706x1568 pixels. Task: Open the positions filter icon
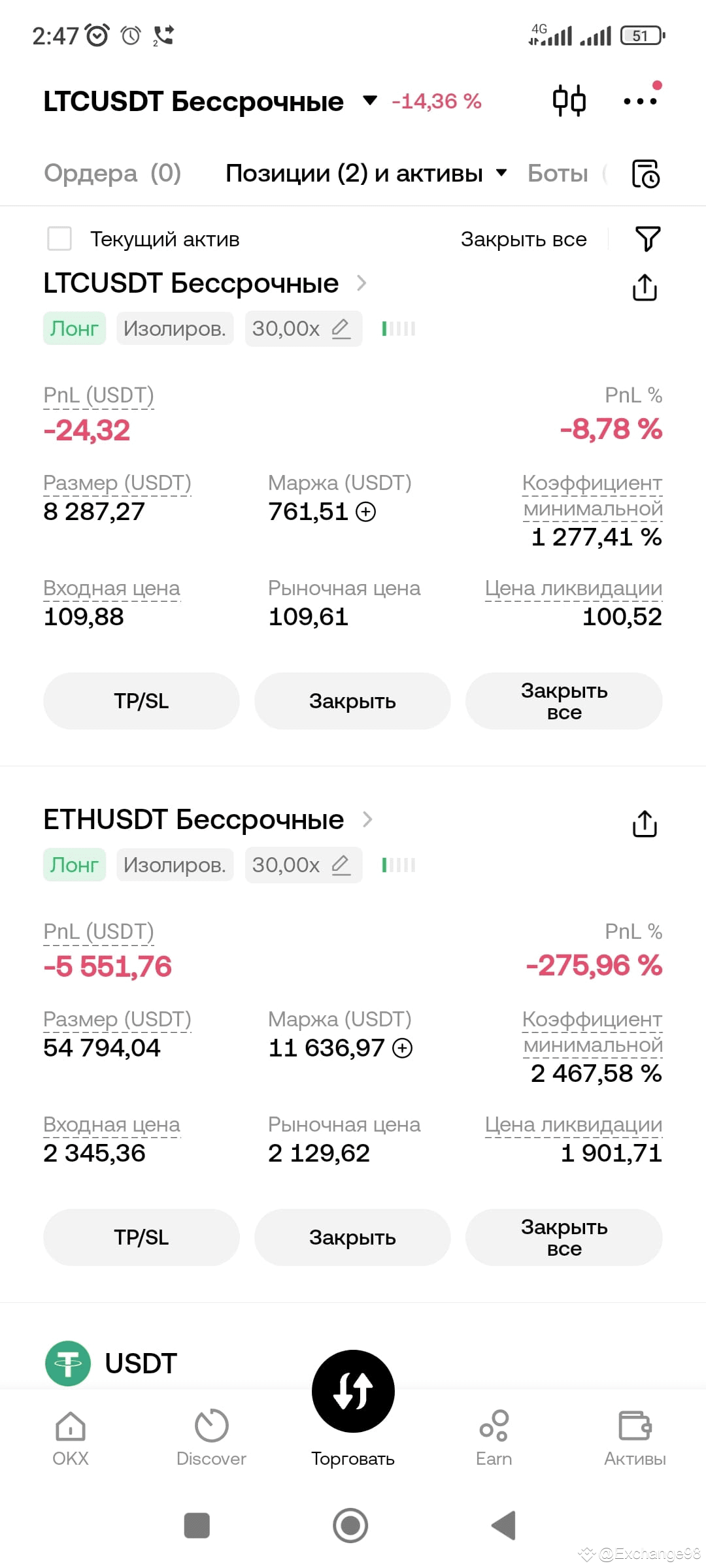[x=648, y=238]
